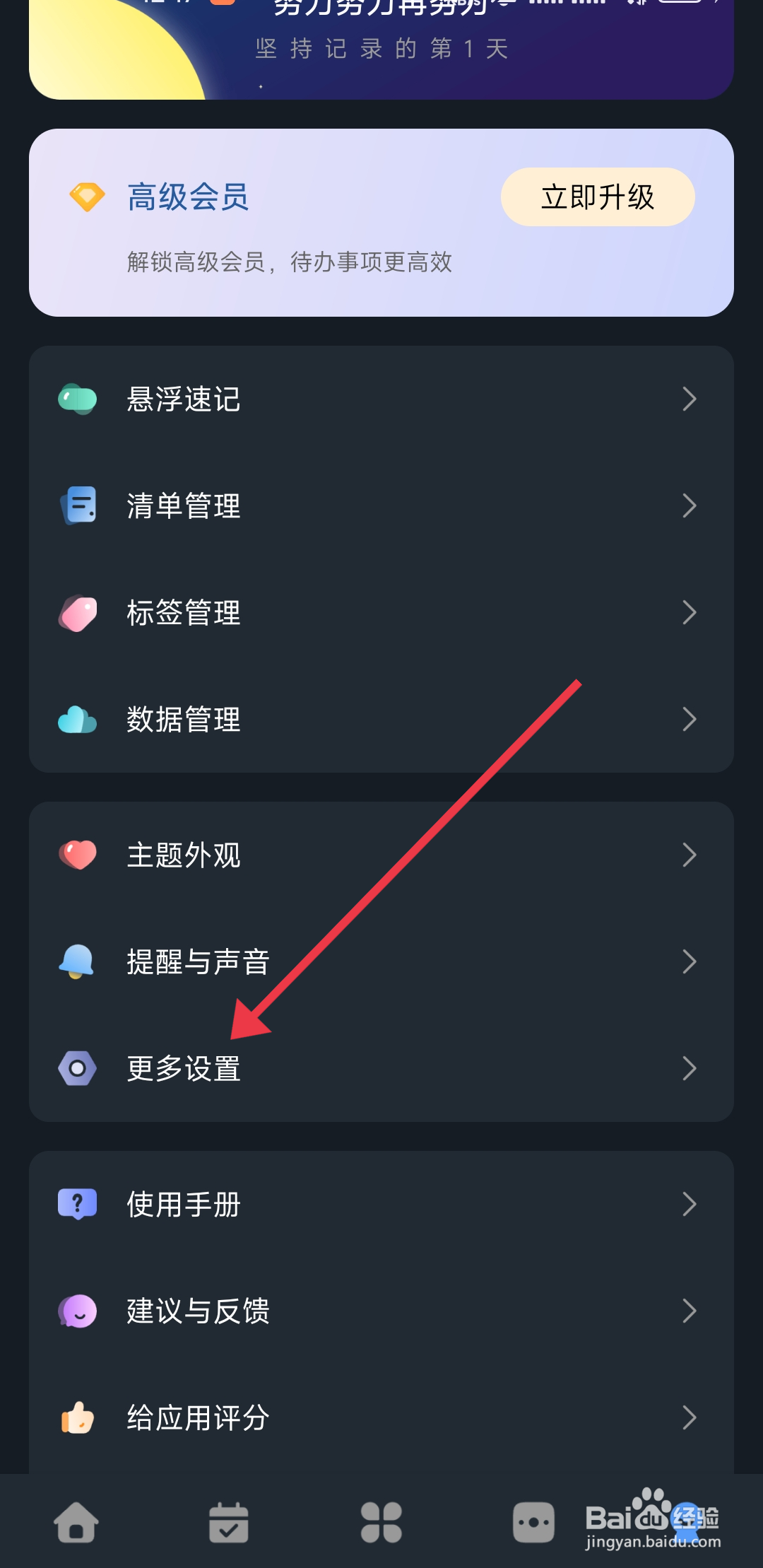Tap the 立即升级 upgrade button
Viewport: 763px width, 1568px height.
(597, 198)
